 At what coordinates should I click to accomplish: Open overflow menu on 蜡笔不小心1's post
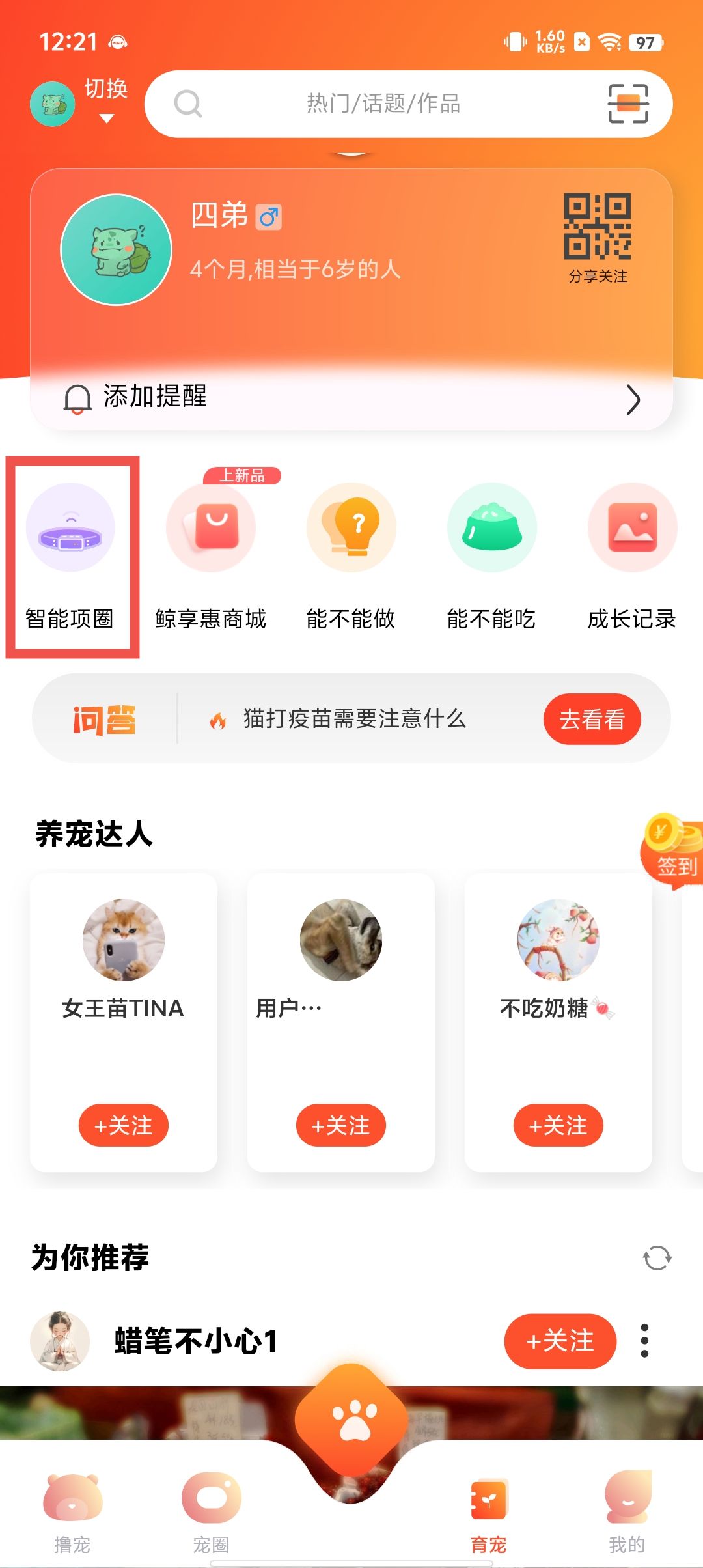tap(644, 1341)
